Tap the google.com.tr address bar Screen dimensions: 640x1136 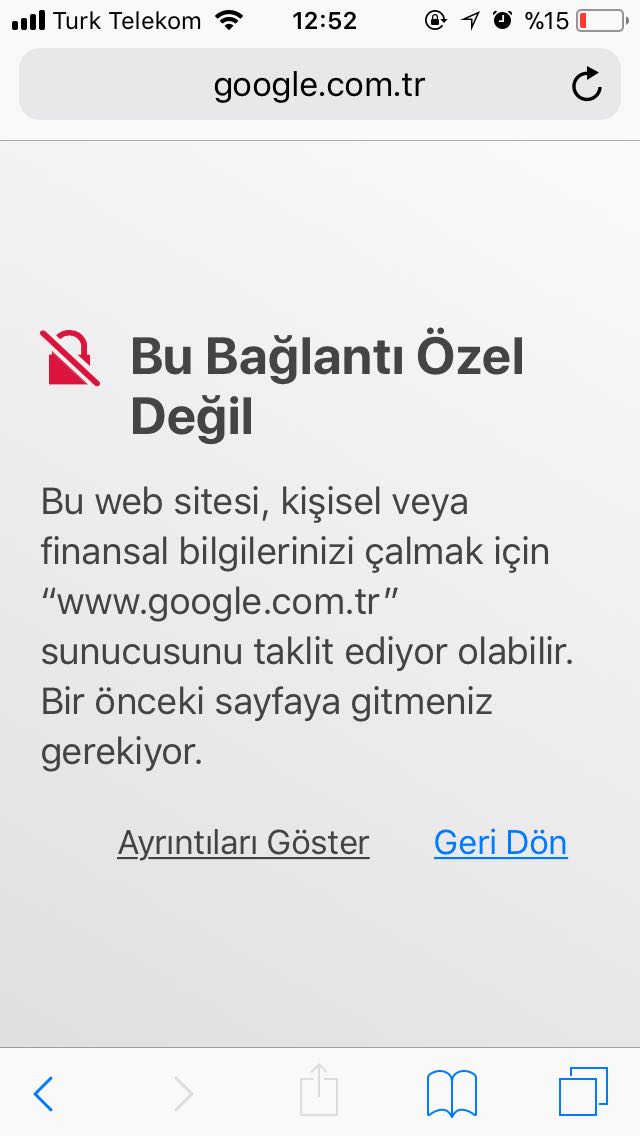(319, 85)
